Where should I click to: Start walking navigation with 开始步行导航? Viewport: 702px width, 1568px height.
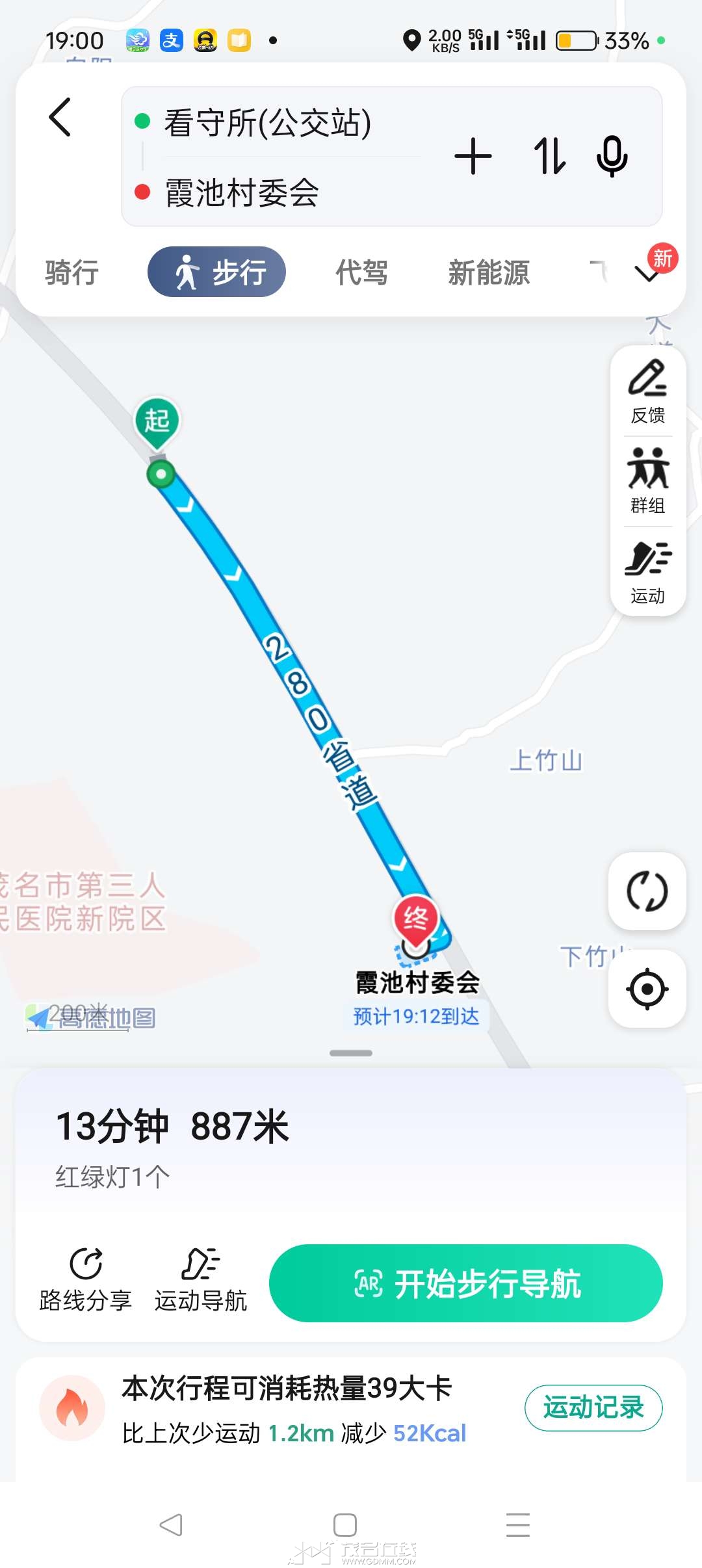click(466, 1283)
